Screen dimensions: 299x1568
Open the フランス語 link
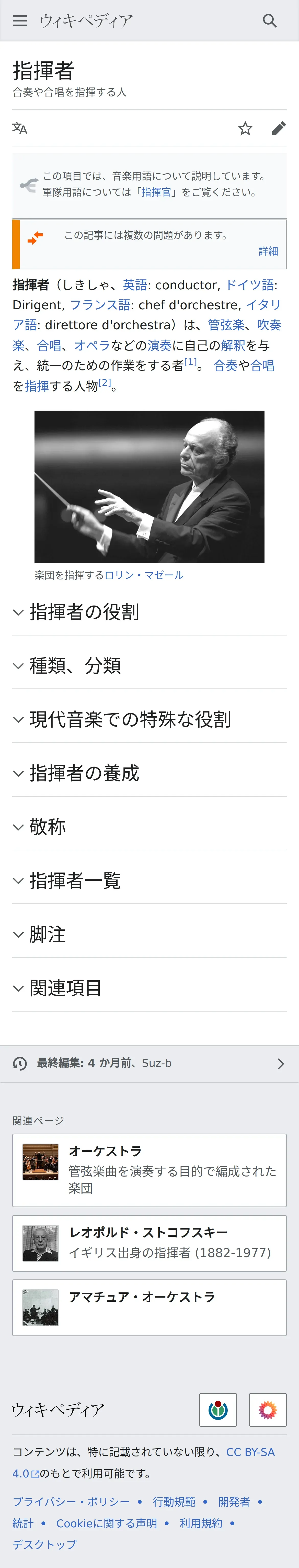pyautogui.click(x=100, y=305)
